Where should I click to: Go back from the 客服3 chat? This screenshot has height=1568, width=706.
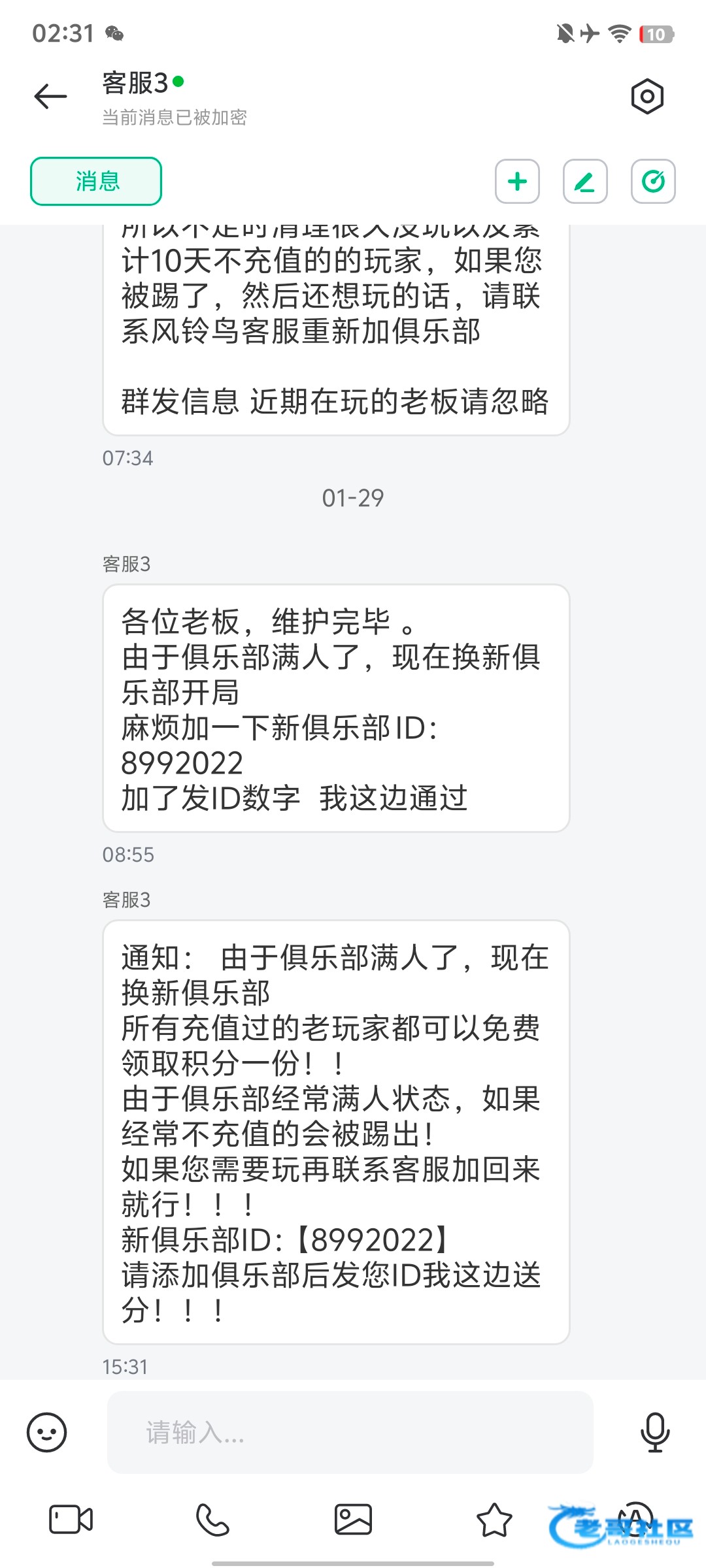50,97
